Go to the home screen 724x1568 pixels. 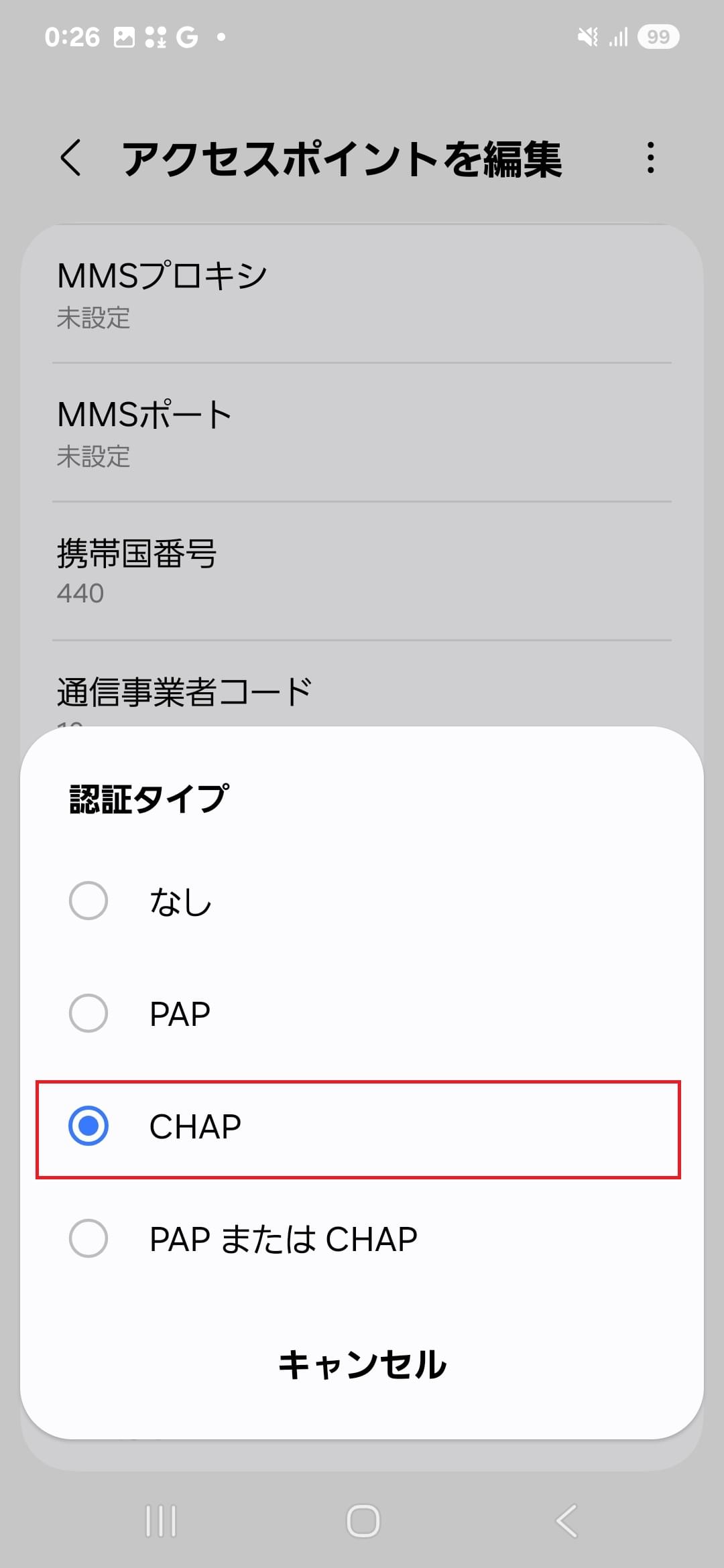point(363,1520)
